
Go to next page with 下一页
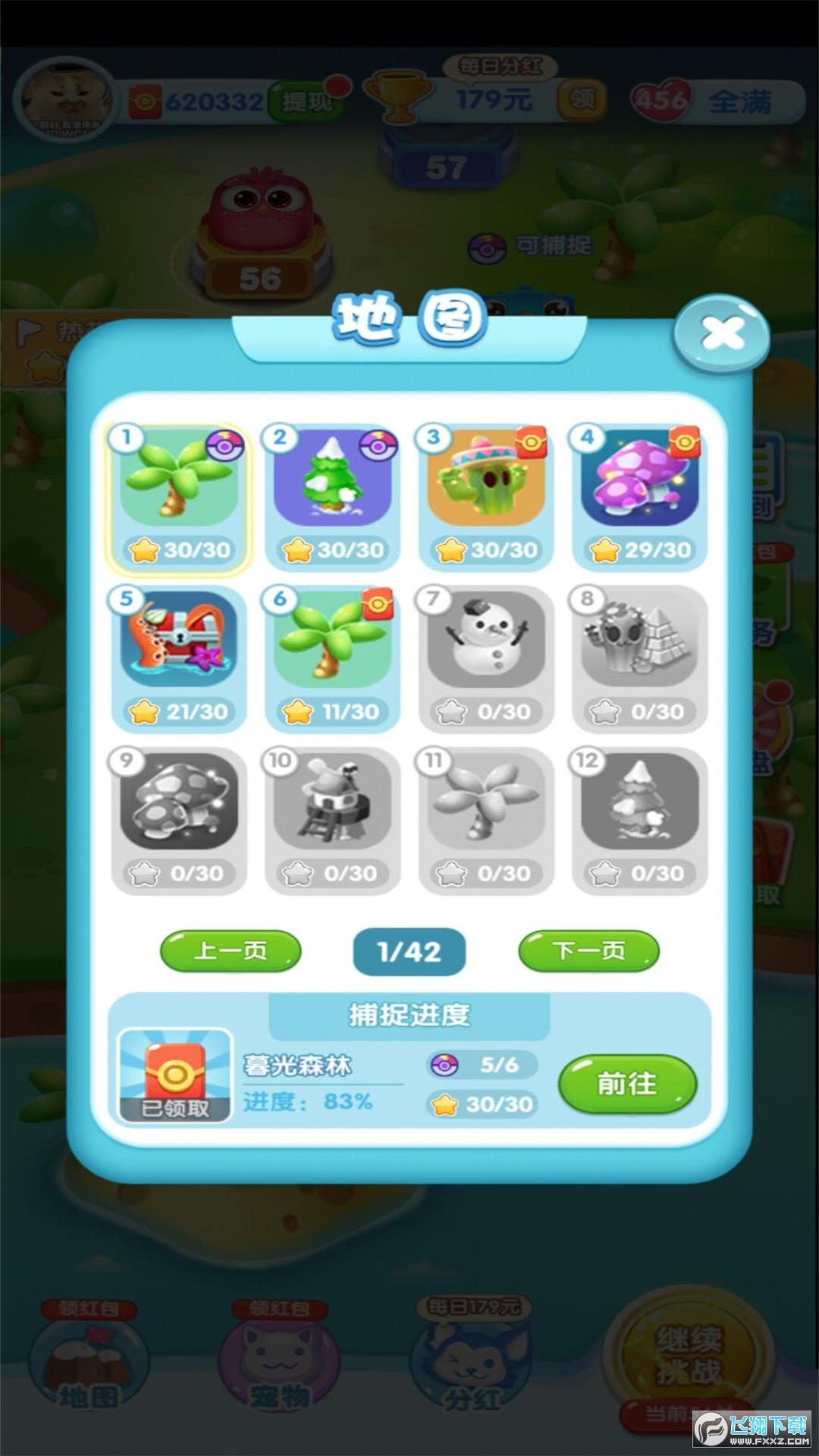coord(588,951)
